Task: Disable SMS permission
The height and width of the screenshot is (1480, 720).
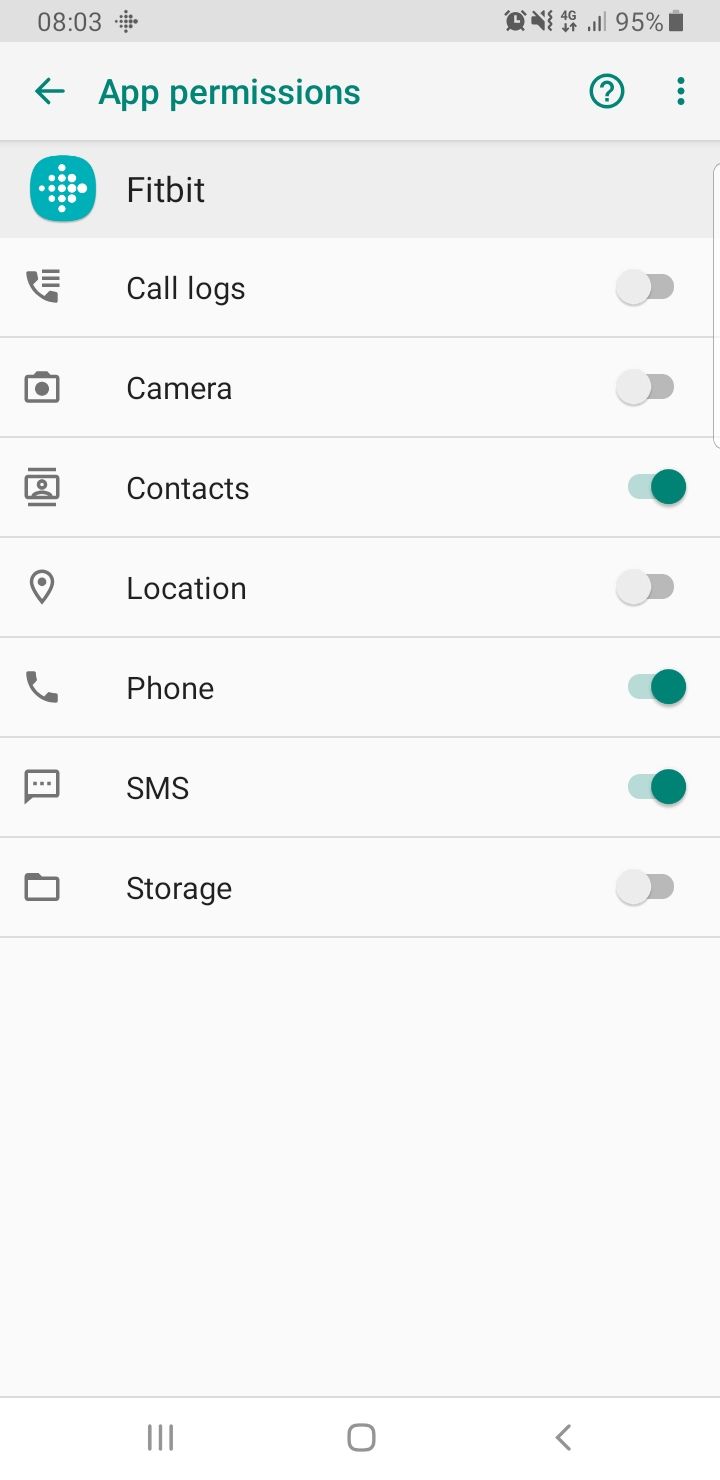Action: pyautogui.click(x=656, y=788)
